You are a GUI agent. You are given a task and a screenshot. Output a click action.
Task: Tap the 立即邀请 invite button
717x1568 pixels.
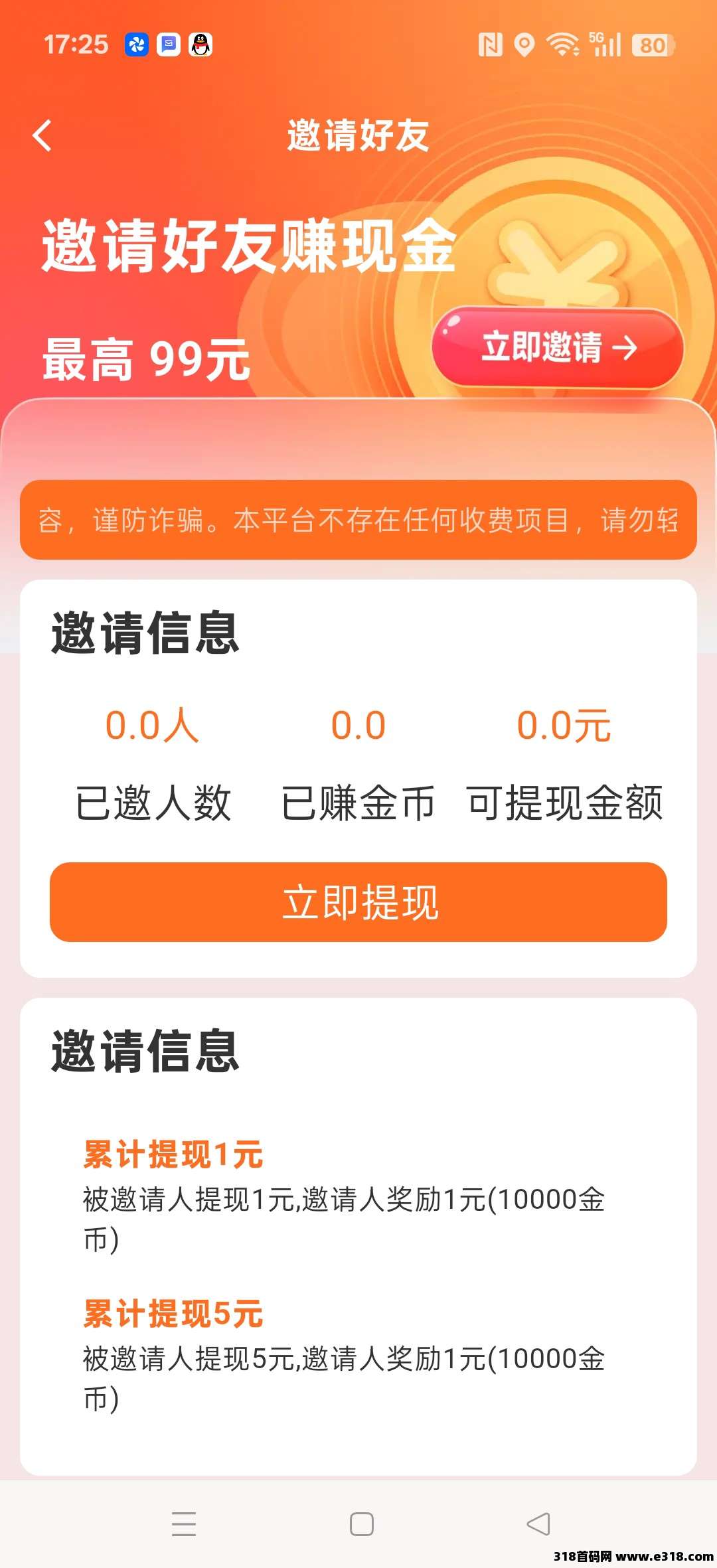pos(558,347)
